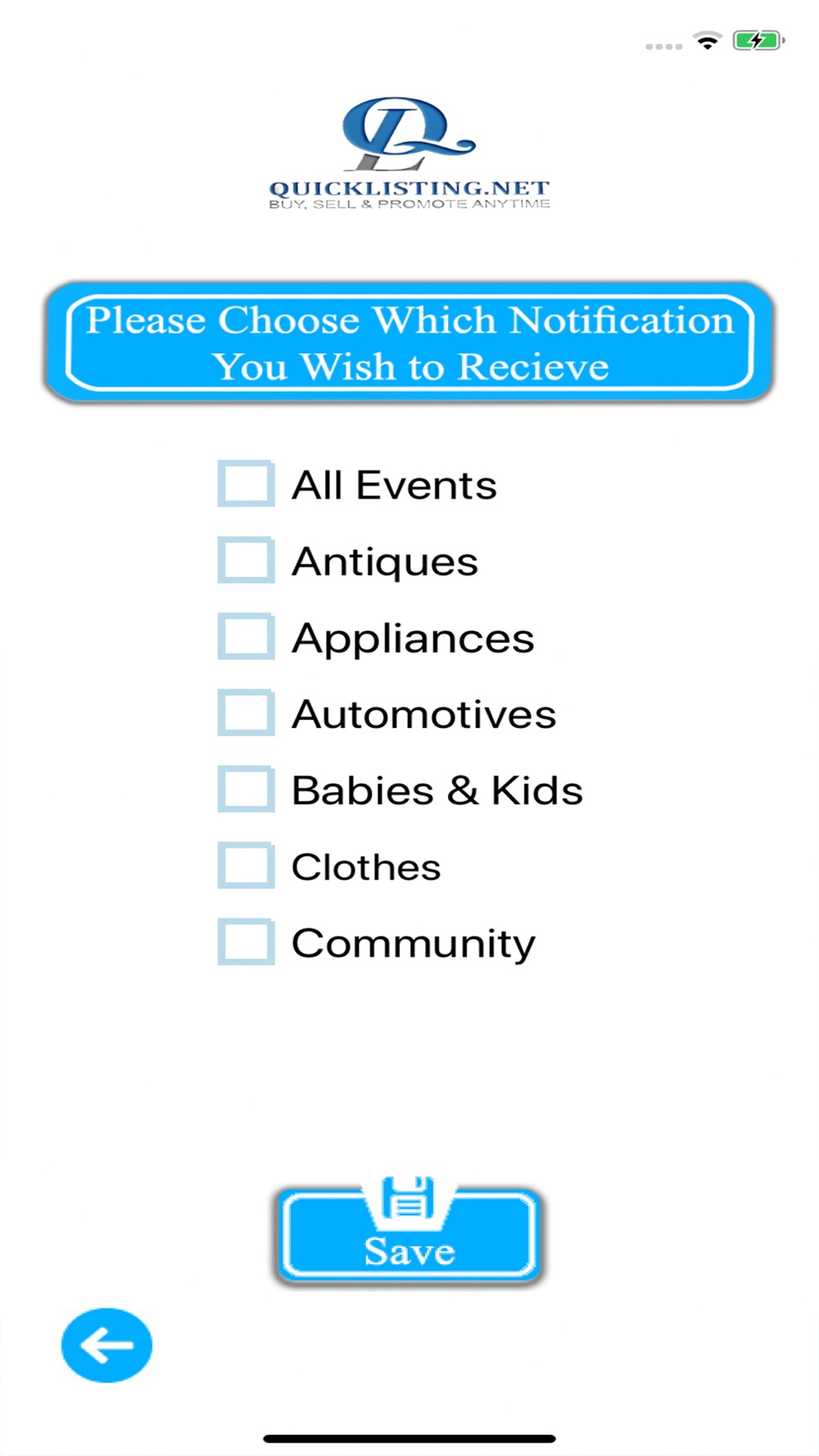The height and width of the screenshot is (1456, 819).
Task: Choose the Clothes checkbox
Action: pyautogui.click(x=246, y=866)
